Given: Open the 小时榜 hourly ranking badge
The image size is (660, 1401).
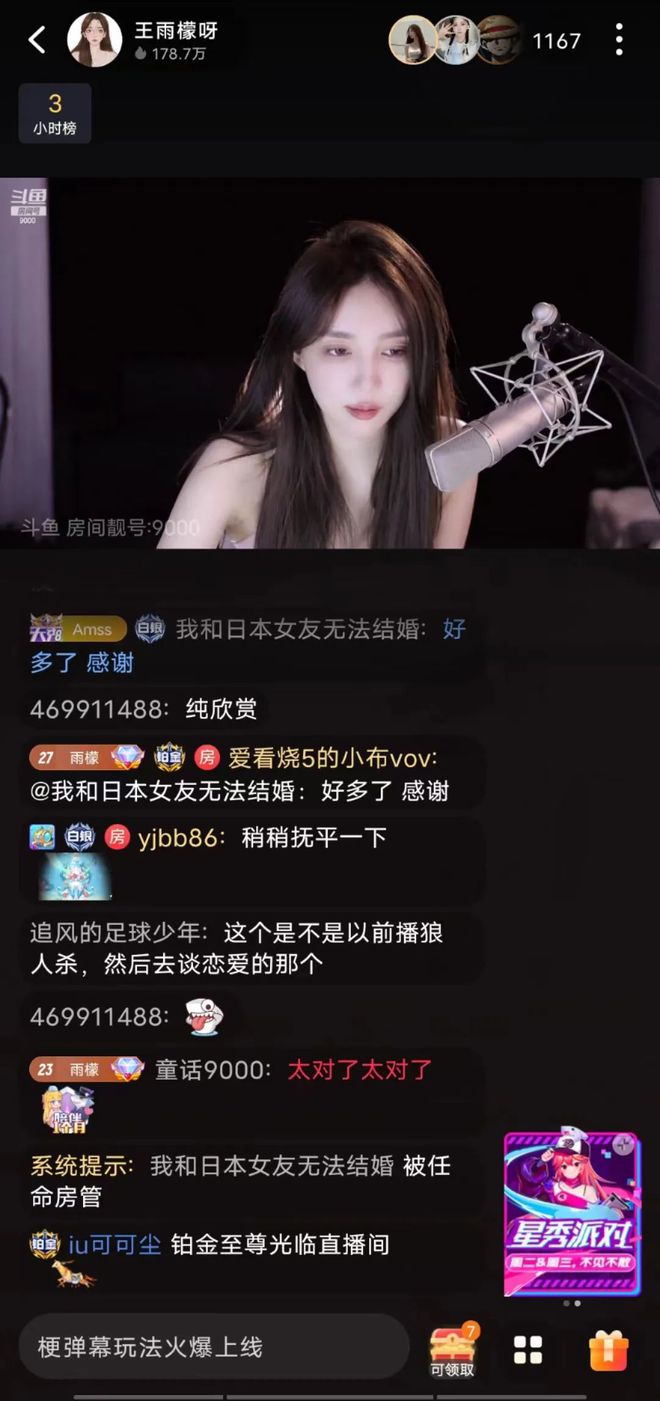Looking at the screenshot, I should 55,113.
